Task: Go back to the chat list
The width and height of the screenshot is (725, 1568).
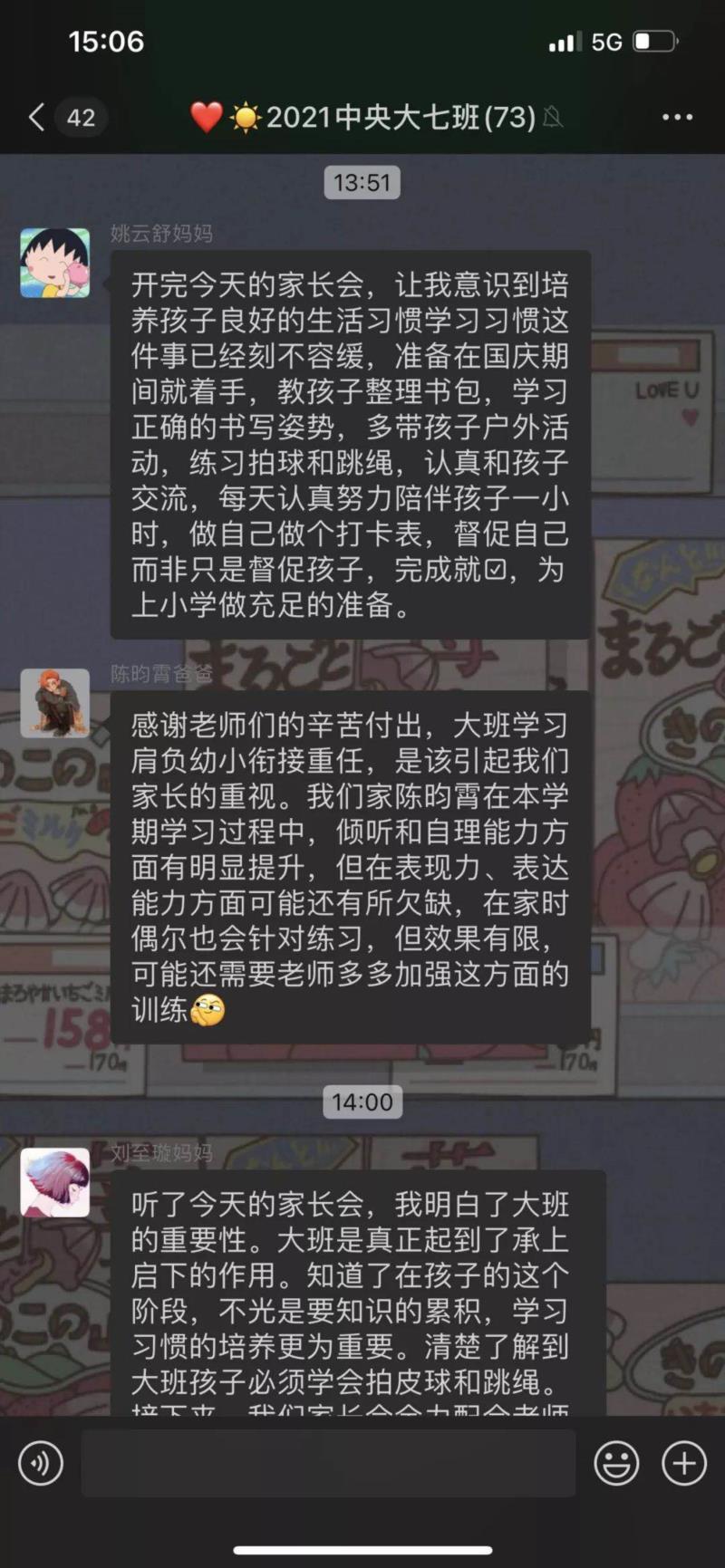Action: (36, 117)
